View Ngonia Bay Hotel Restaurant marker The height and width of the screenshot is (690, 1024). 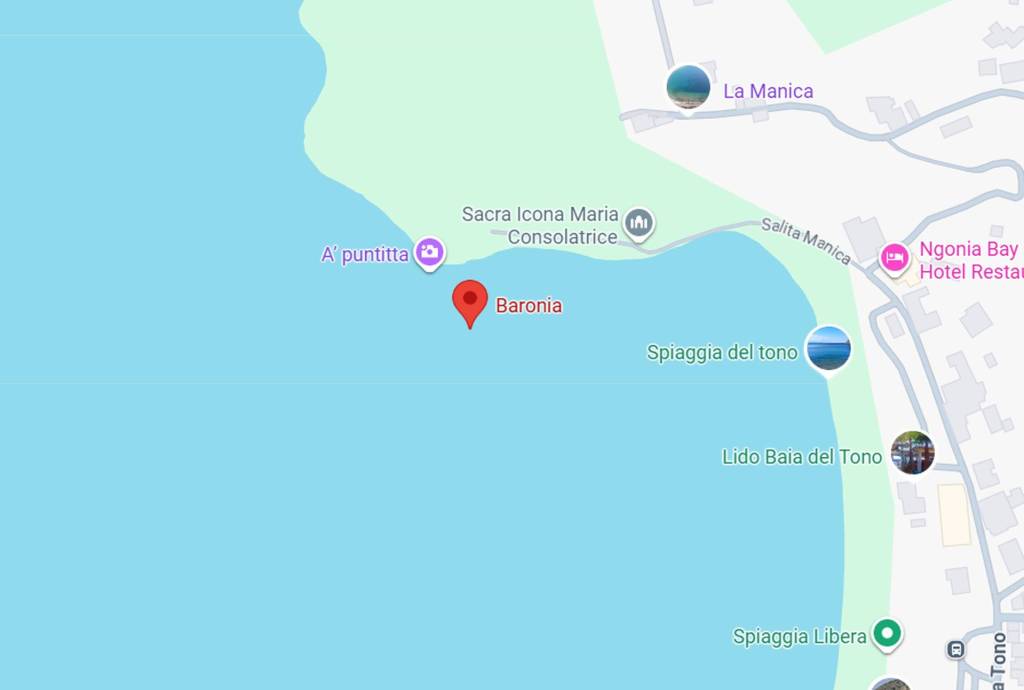tap(894, 259)
